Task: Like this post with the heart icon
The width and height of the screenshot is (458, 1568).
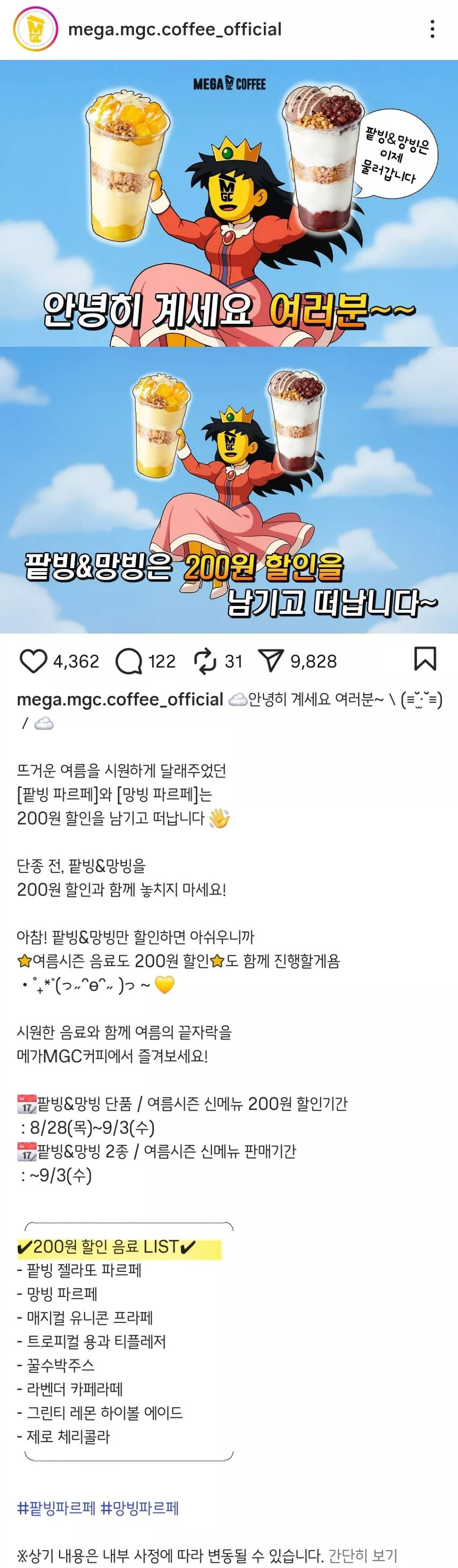Action: [33, 661]
